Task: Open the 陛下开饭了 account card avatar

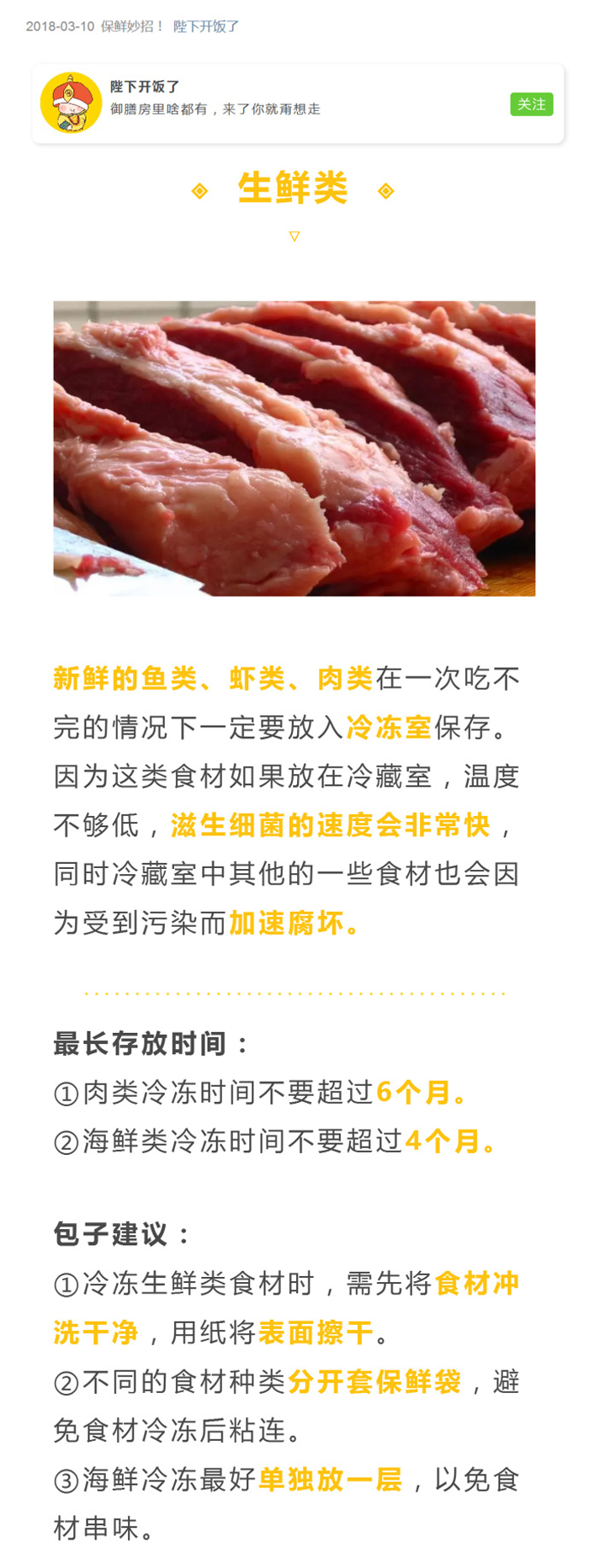Action: click(72, 103)
